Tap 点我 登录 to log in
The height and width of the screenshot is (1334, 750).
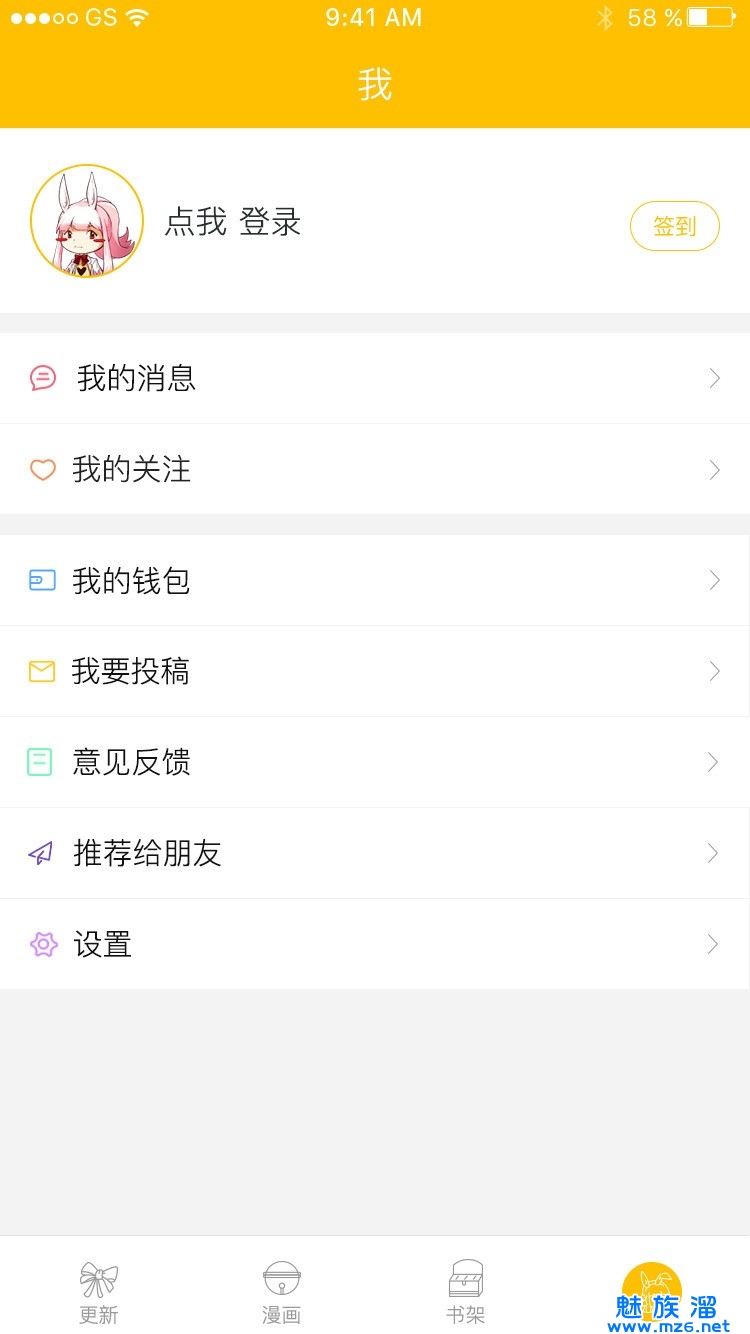coord(233,222)
